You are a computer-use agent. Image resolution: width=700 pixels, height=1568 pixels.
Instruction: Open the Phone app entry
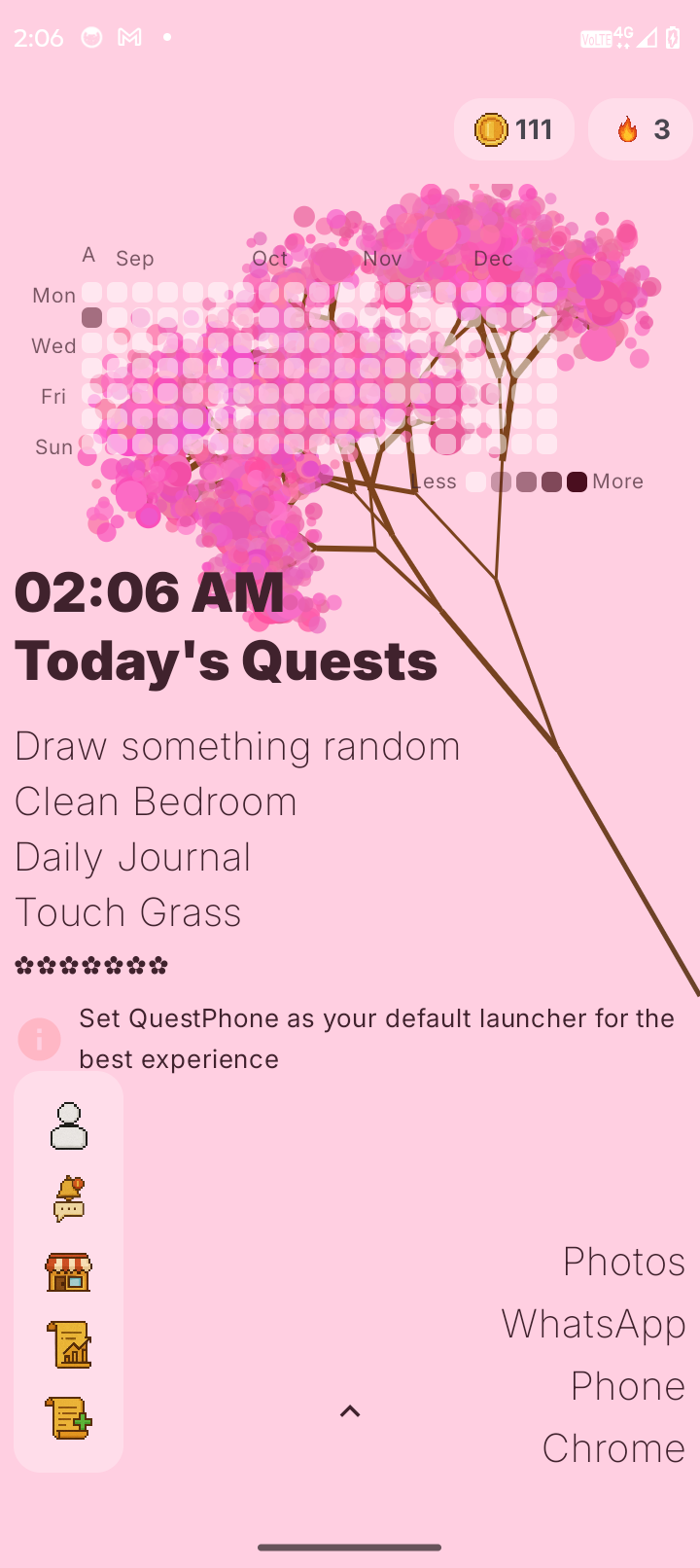pos(627,1384)
